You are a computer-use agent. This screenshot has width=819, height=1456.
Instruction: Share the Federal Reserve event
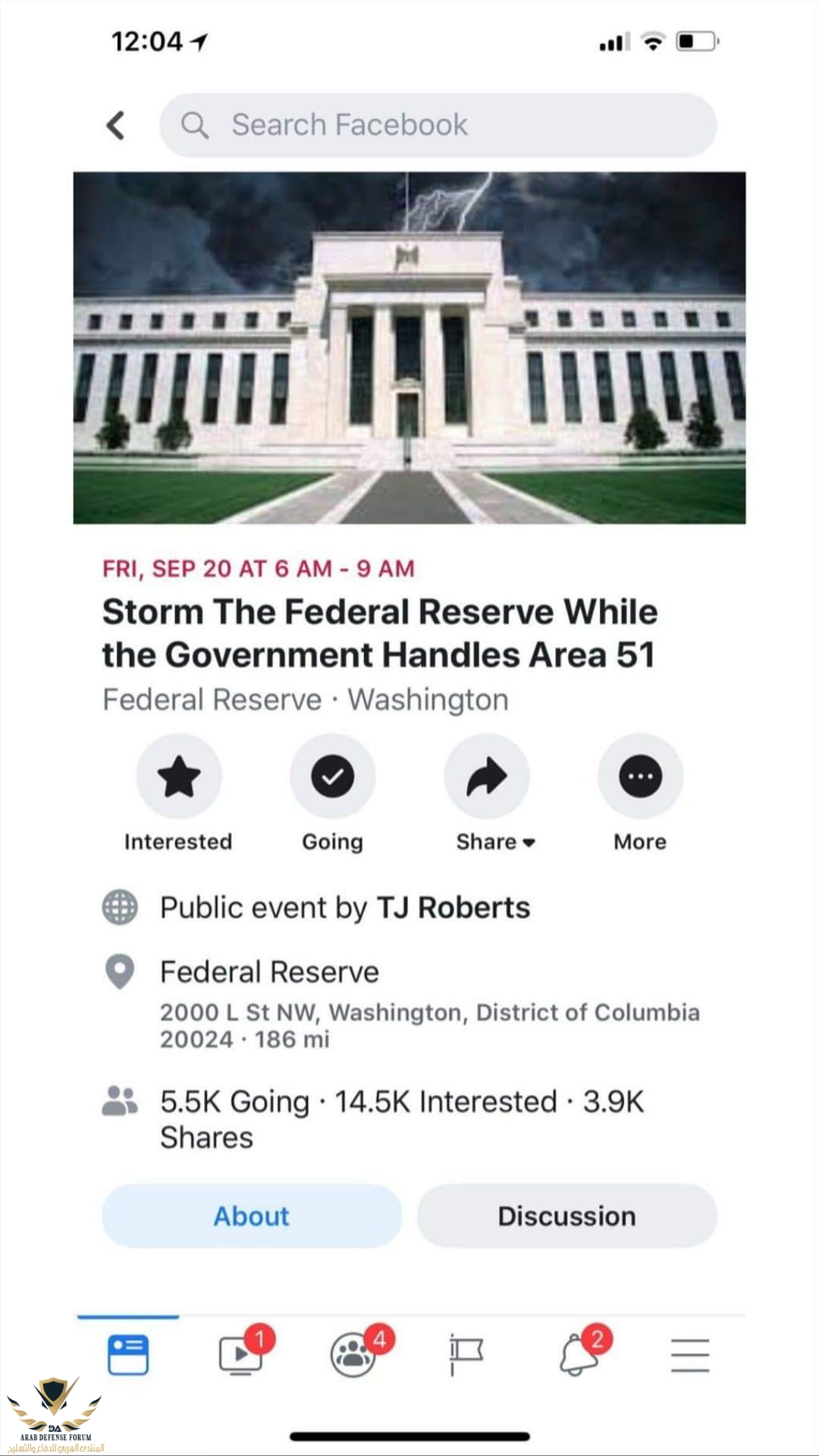[487, 777]
